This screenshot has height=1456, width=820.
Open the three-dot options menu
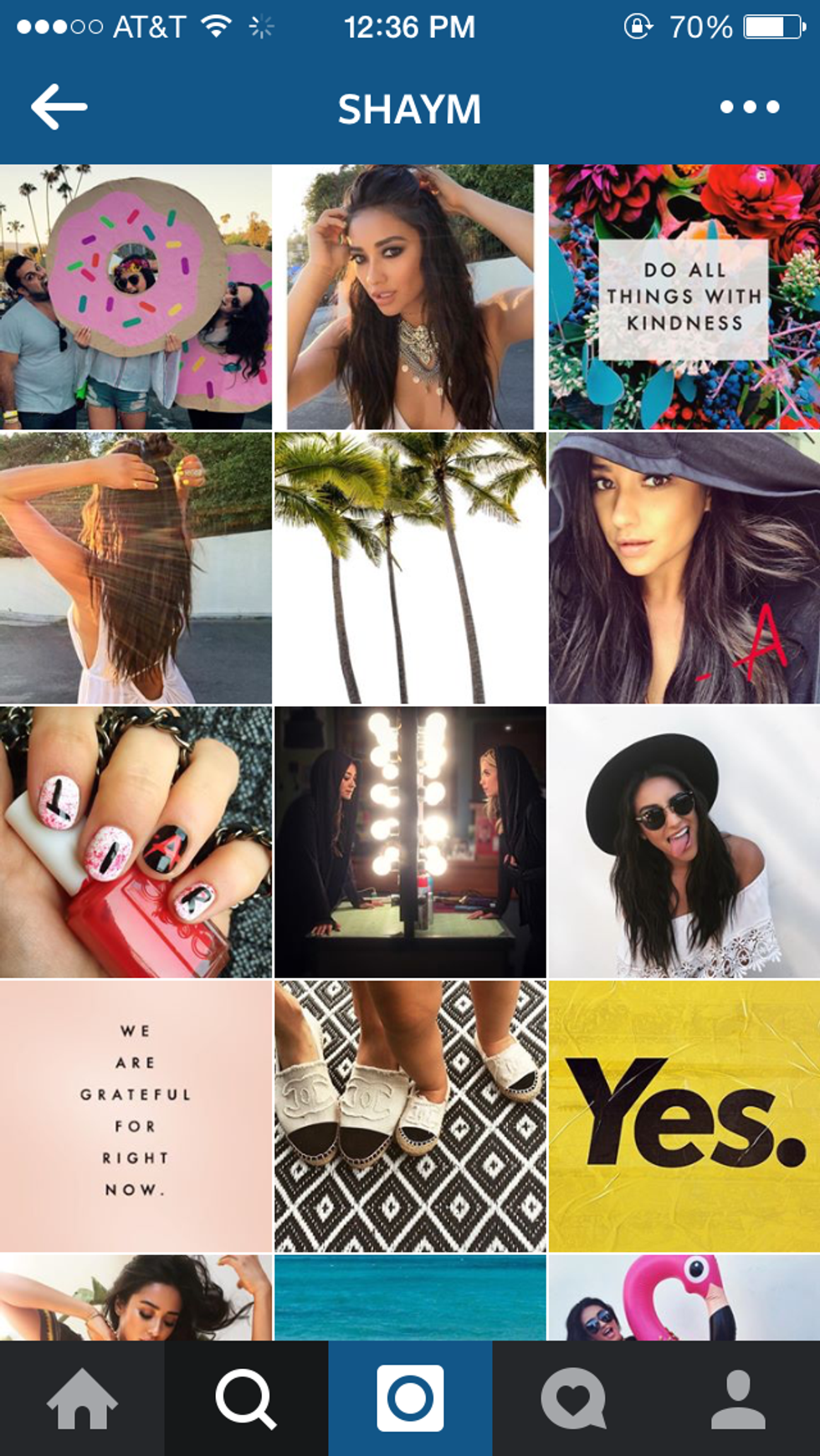point(749,107)
